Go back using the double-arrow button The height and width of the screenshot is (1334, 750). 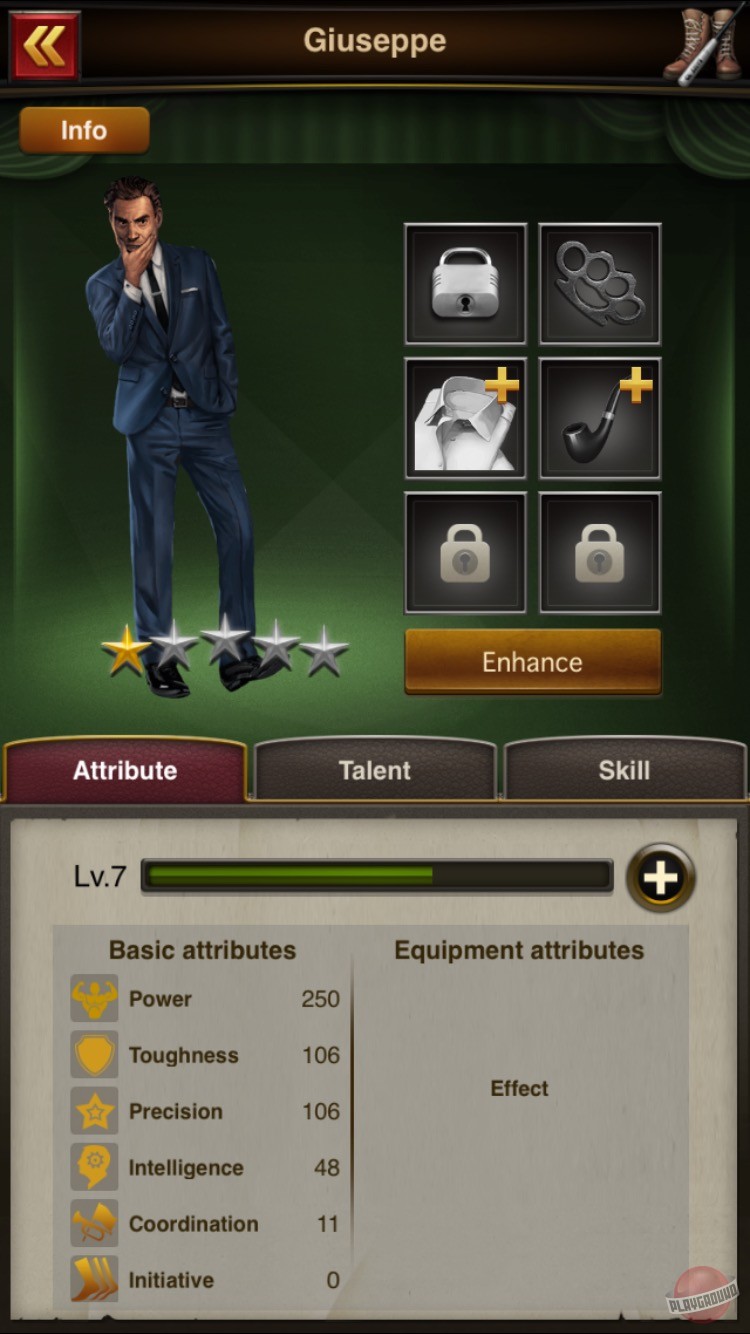click(44, 45)
